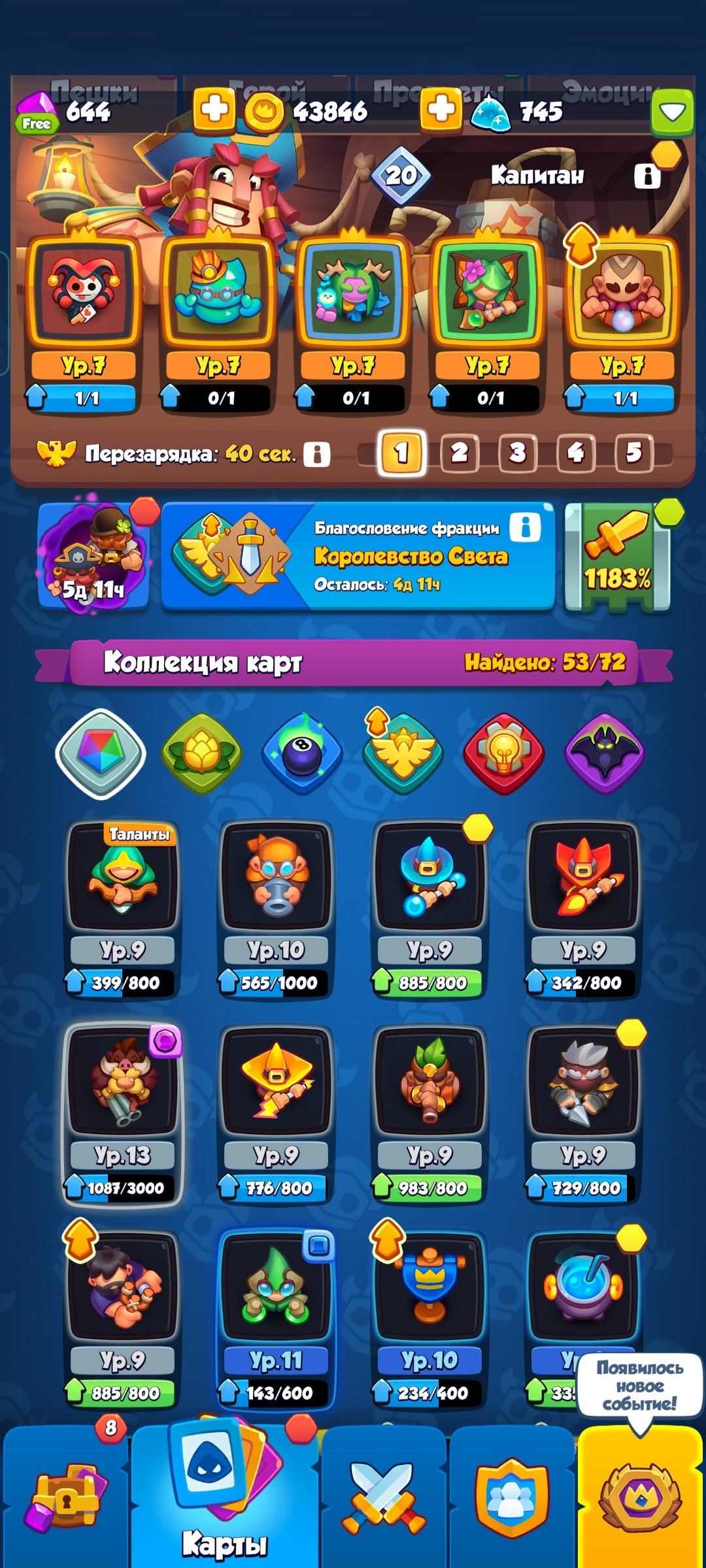Open the clan shield tab
This screenshot has width=706, height=1568.
[x=512, y=1497]
